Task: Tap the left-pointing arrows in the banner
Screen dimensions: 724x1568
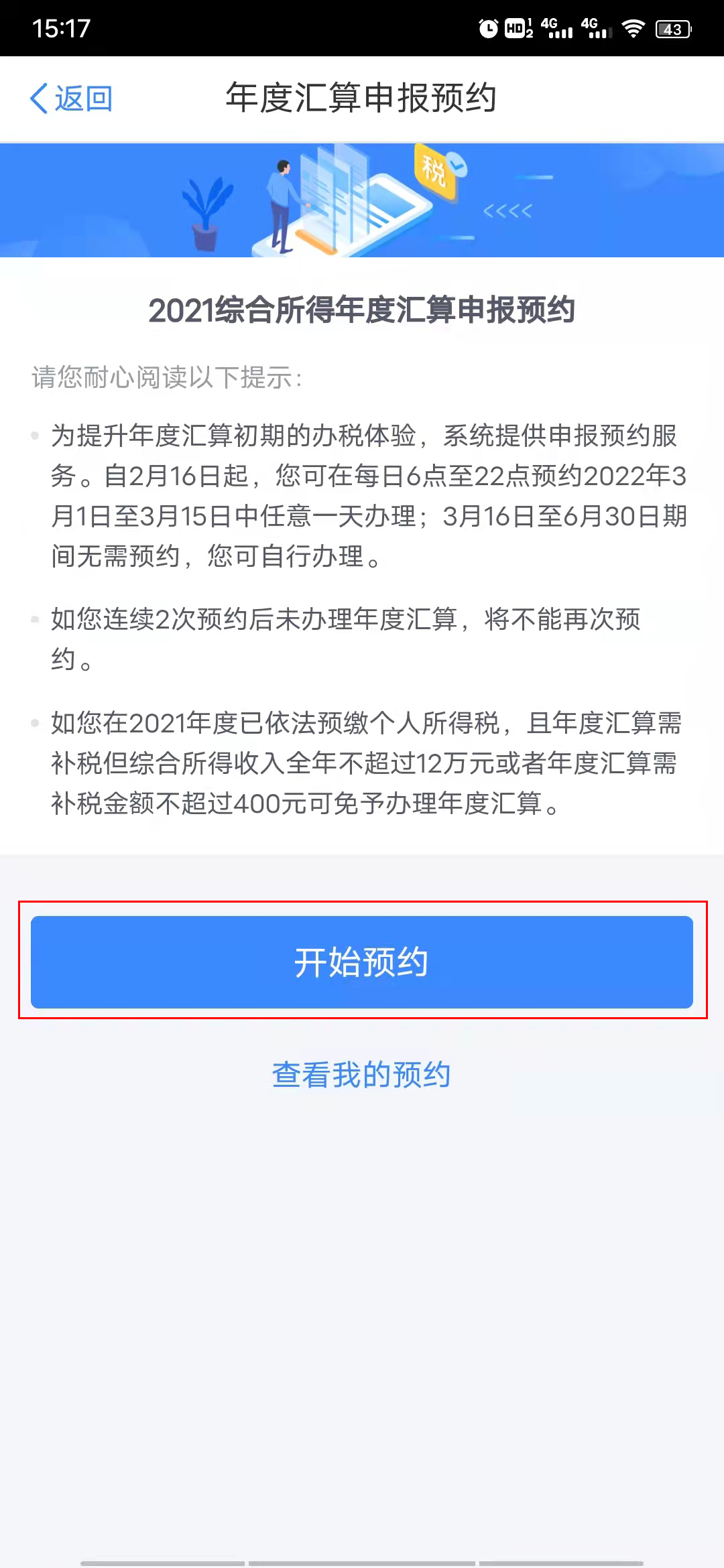Action: pos(507,211)
